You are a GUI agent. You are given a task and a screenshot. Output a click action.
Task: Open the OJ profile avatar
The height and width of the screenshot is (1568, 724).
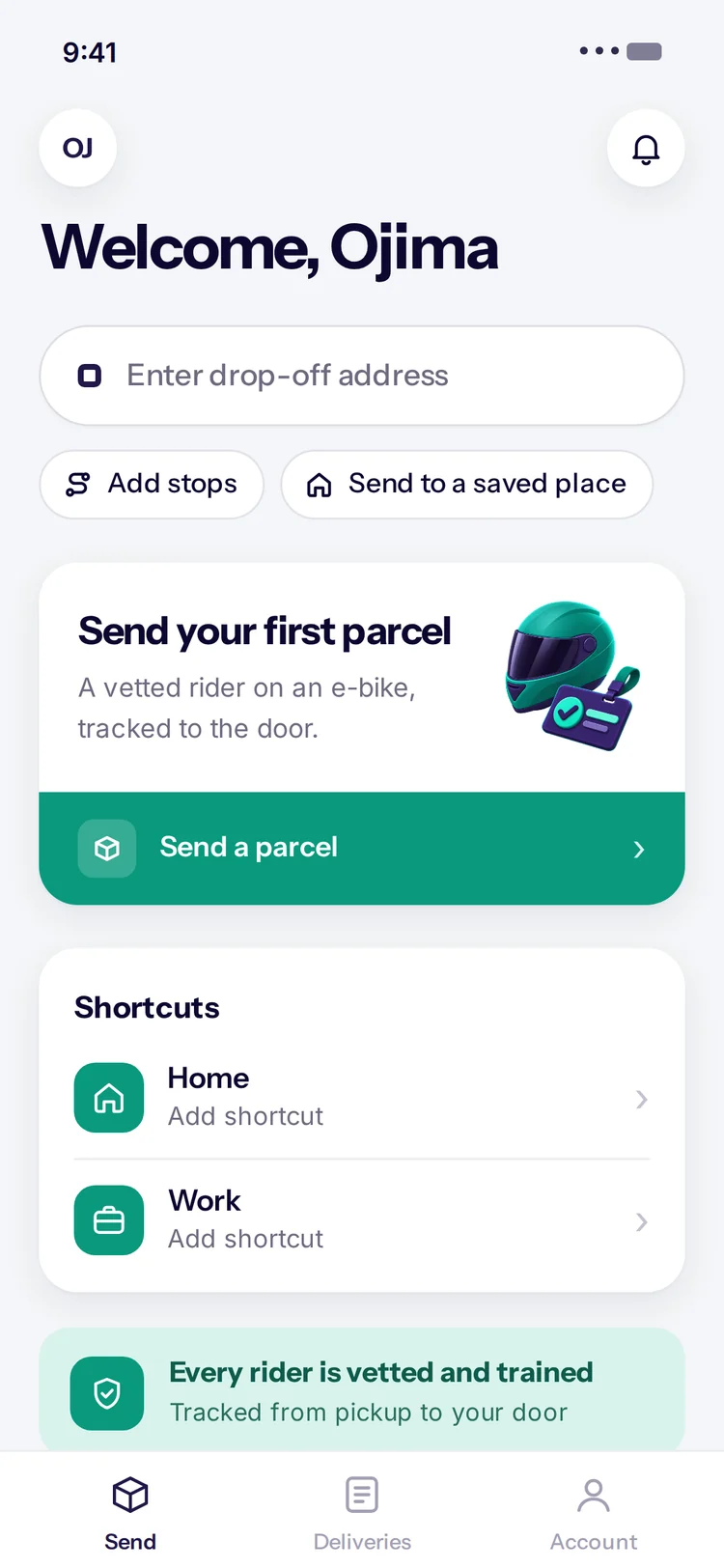click(78, 149)
